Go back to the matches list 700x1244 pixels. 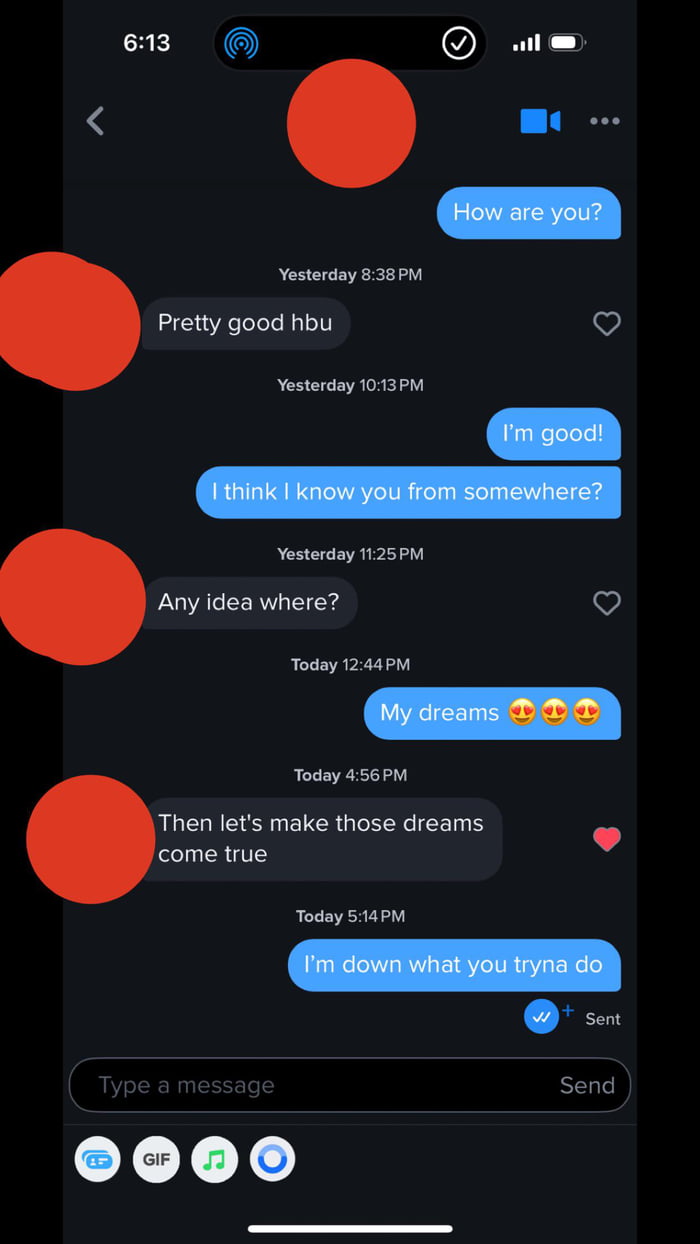95,122
